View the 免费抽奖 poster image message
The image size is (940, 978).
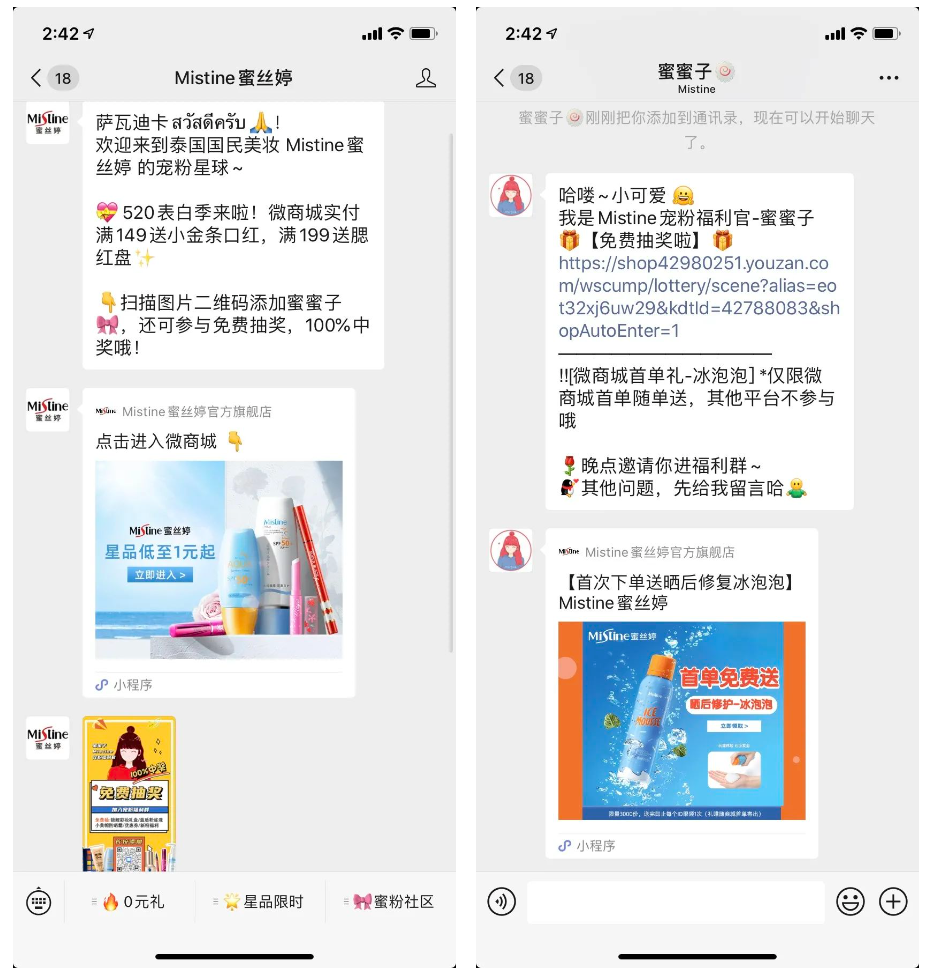(129, 793)
